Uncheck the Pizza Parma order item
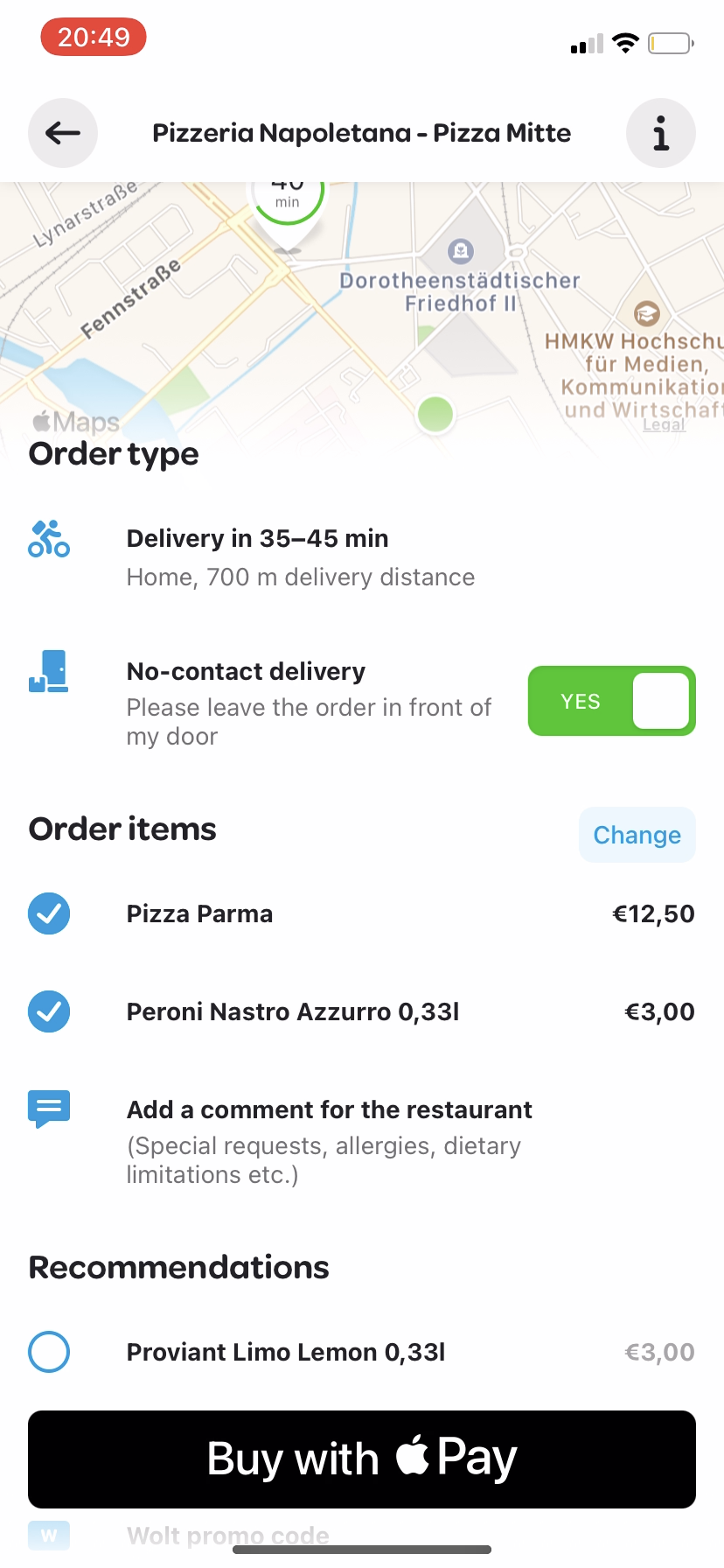The width and height of the screenshot is (724, 1568). [48, 913]
